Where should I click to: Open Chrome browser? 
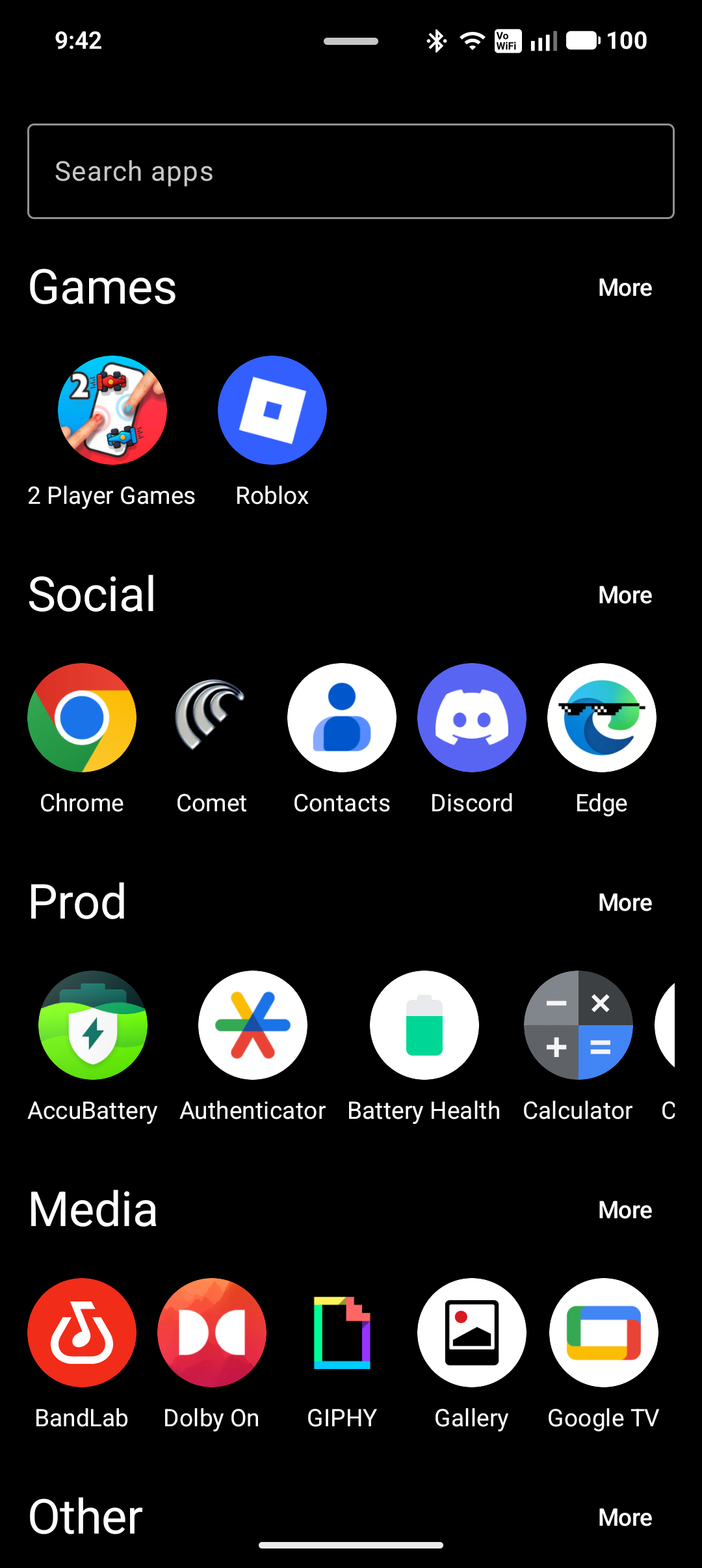pos(82,718)
